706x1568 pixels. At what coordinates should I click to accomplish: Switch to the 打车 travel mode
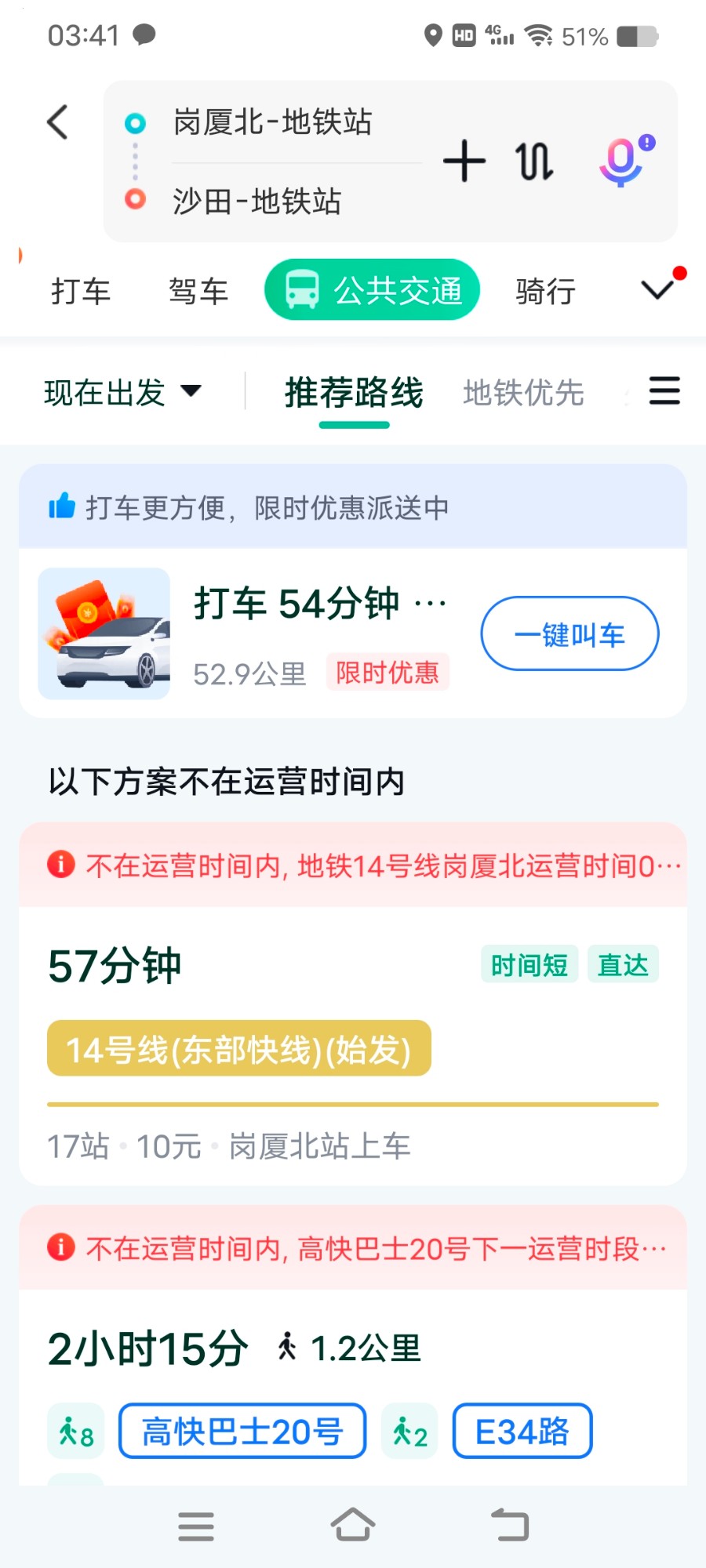(x=81, y=292)
